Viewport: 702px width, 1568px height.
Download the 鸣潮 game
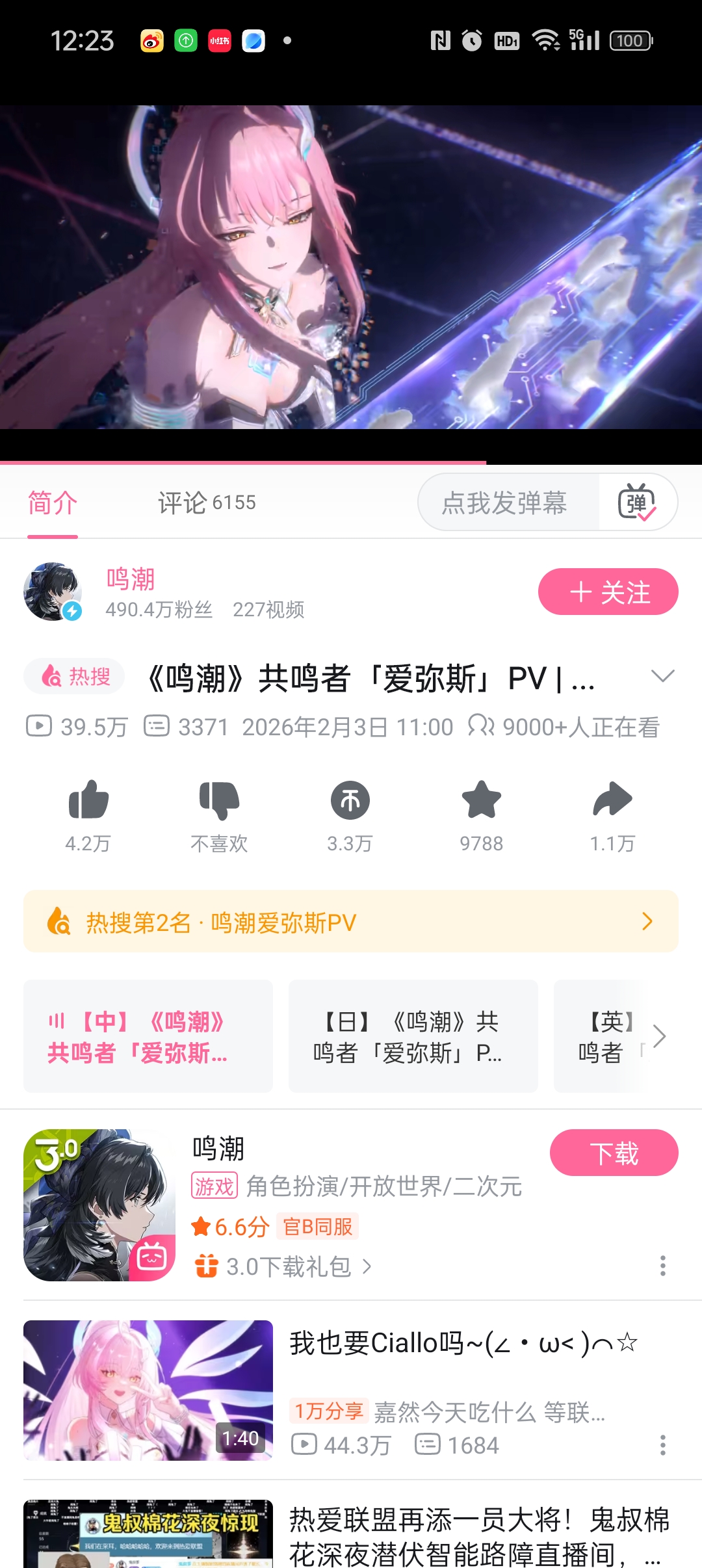(614, 1153)
